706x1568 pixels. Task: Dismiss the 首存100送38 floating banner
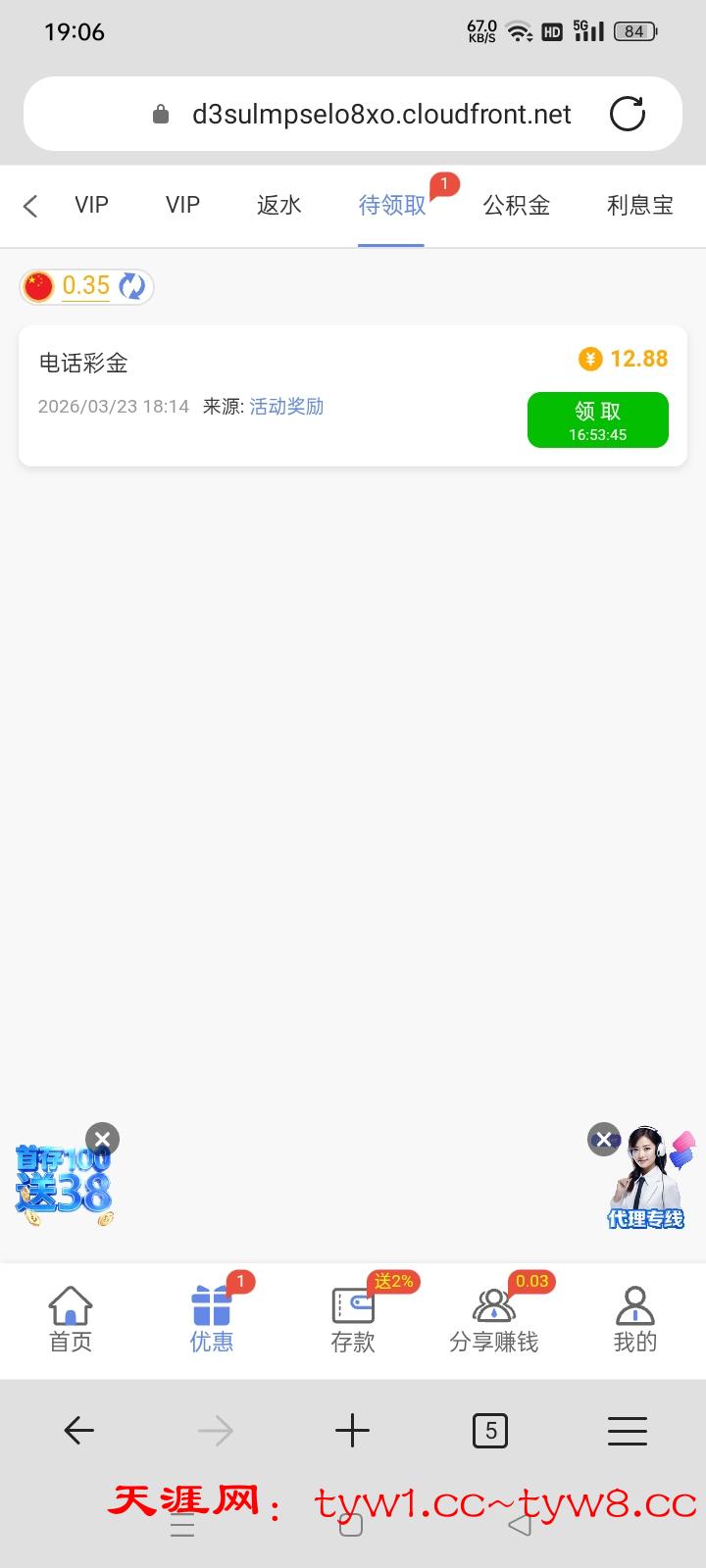point(102,1139)
